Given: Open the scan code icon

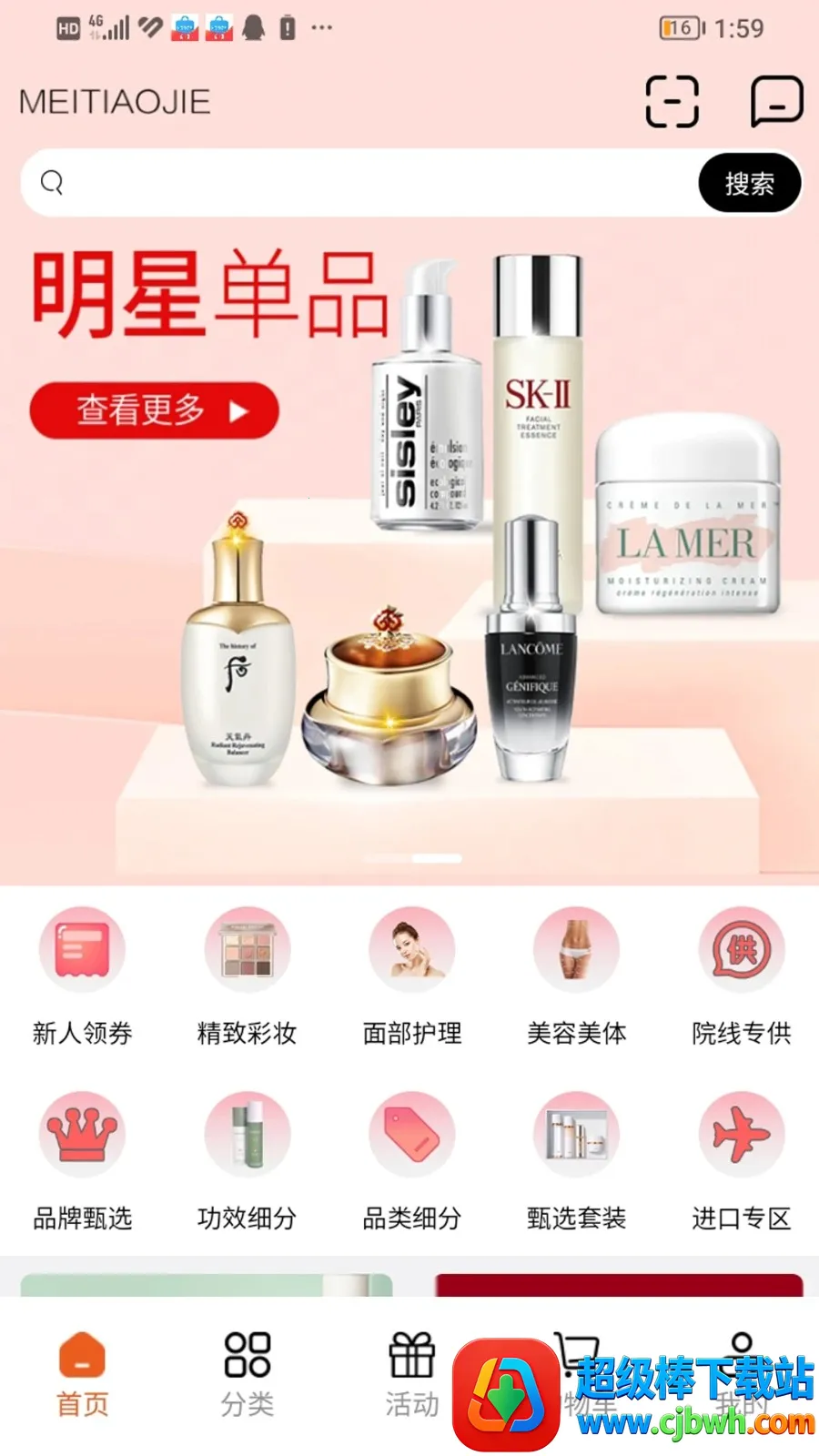Looking at the screenshot, I should tap(672, 101).
